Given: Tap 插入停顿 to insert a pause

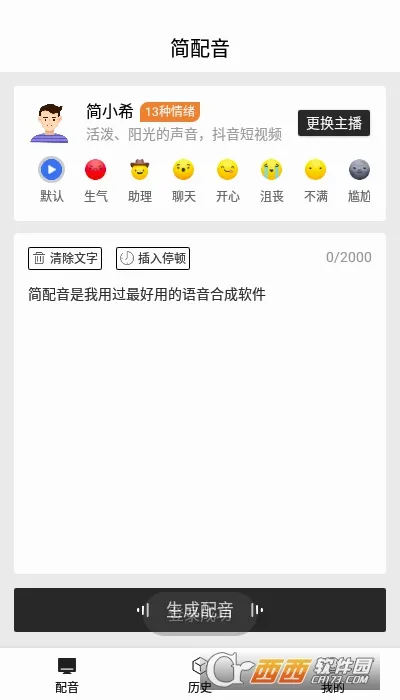Looking at the screenshot, I should pos(153,258).
